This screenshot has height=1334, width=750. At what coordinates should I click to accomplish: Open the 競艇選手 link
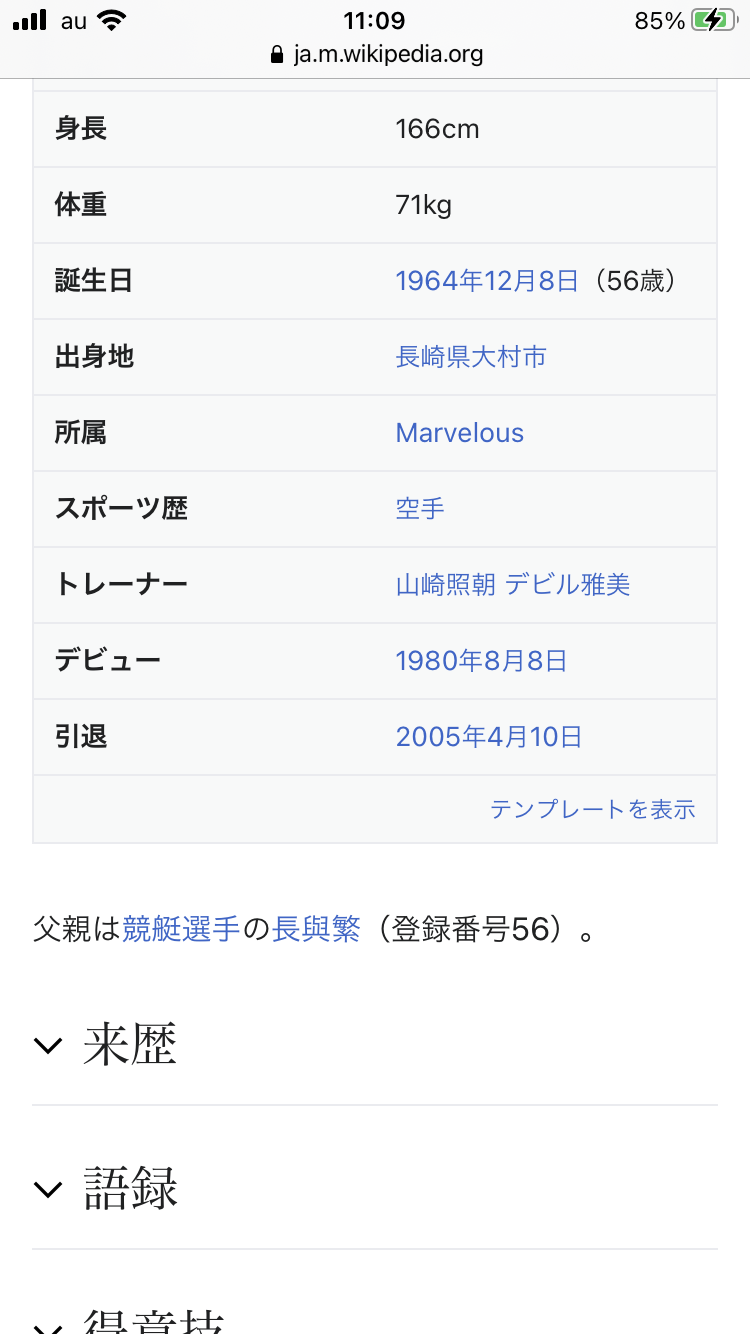coord(181,930)
